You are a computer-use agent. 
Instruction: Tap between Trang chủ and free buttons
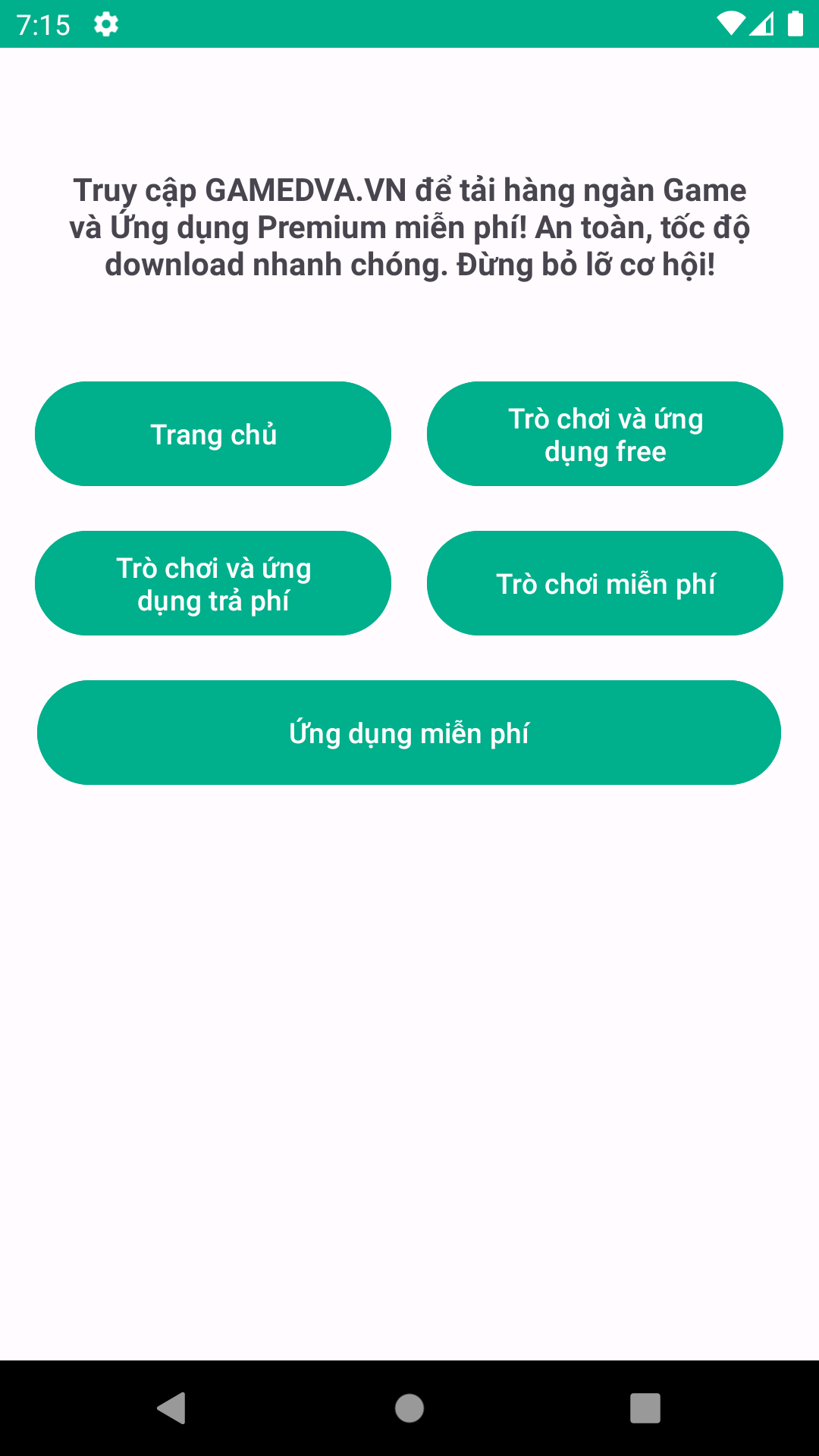point(409,433)
